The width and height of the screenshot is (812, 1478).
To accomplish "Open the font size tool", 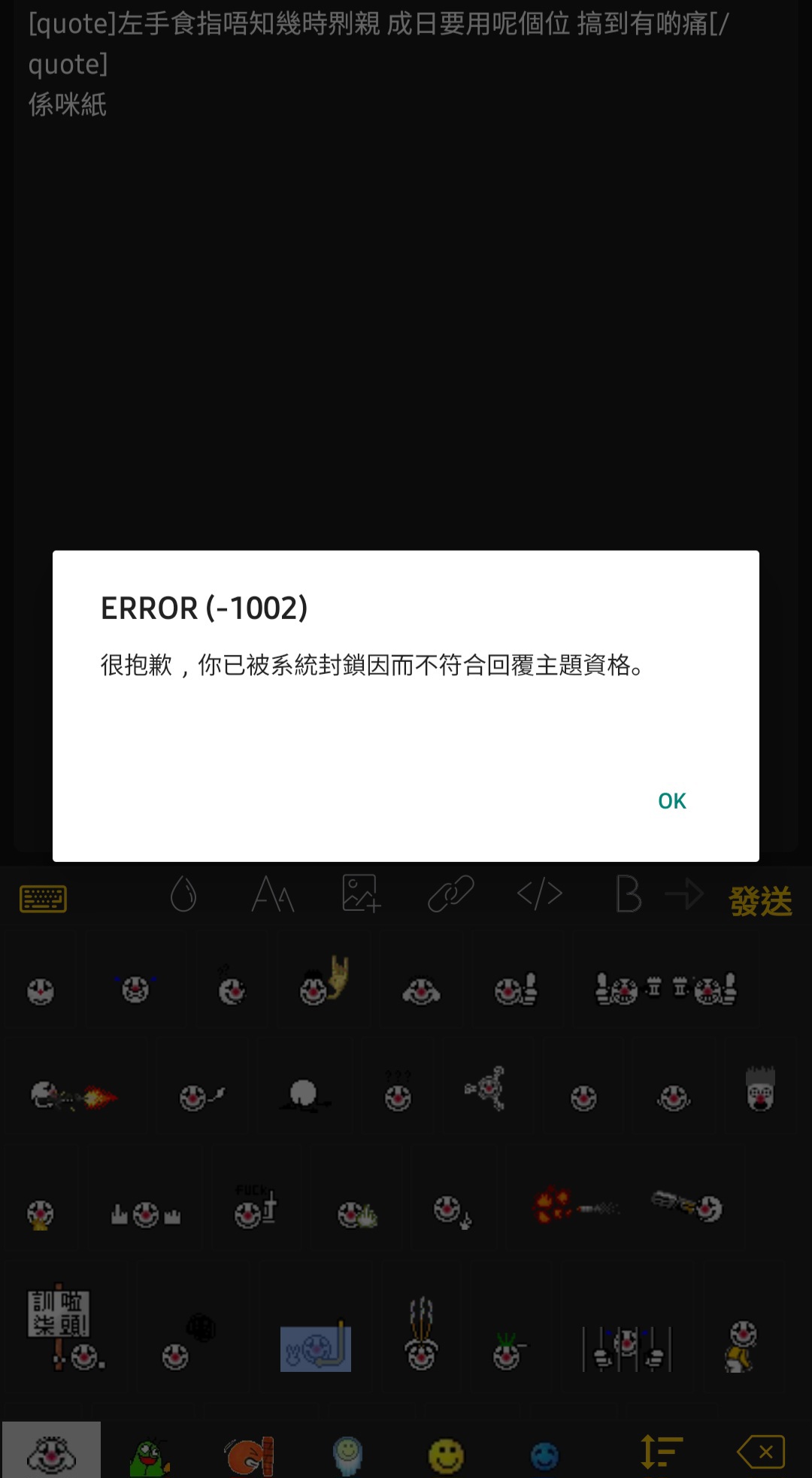I will click(x=272, y=894).
